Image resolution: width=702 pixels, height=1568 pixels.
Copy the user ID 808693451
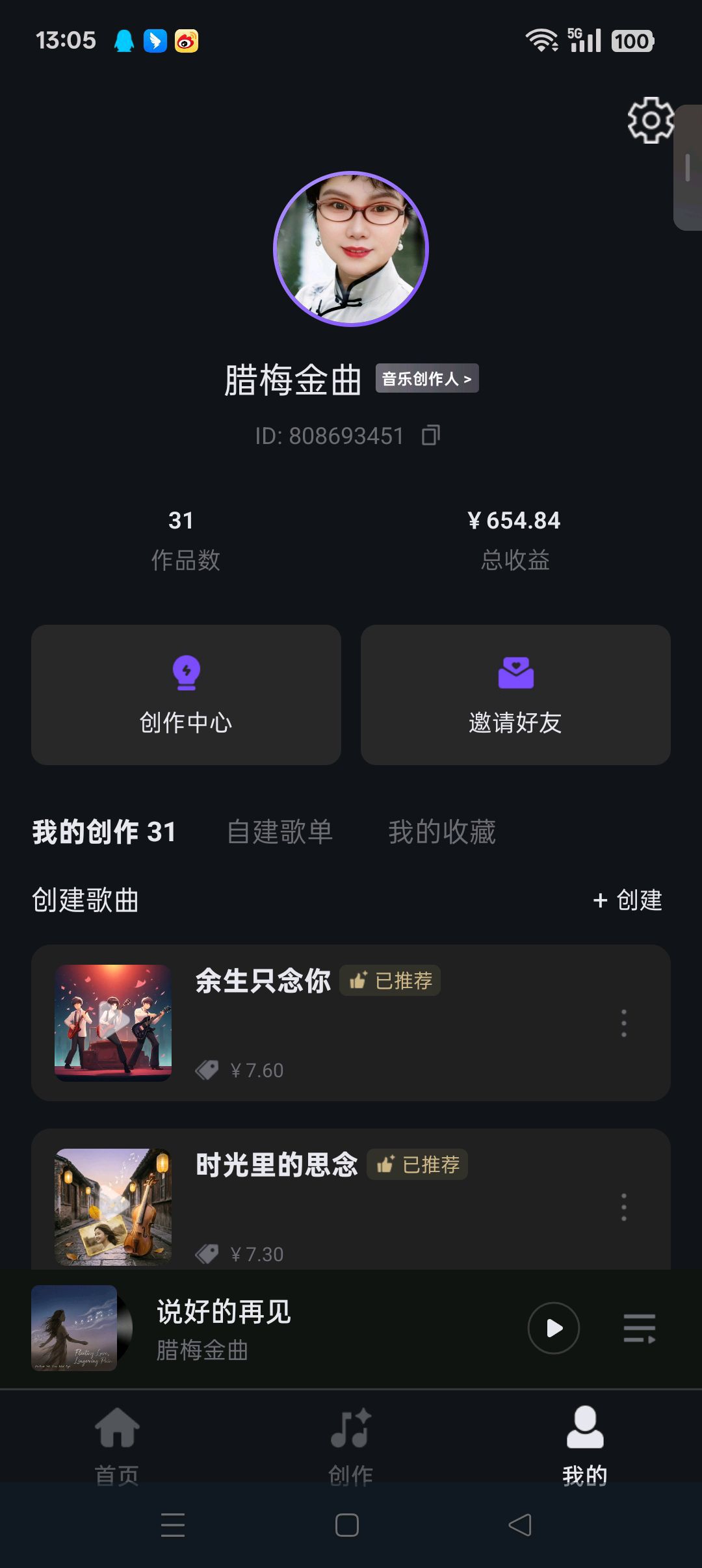431,436
